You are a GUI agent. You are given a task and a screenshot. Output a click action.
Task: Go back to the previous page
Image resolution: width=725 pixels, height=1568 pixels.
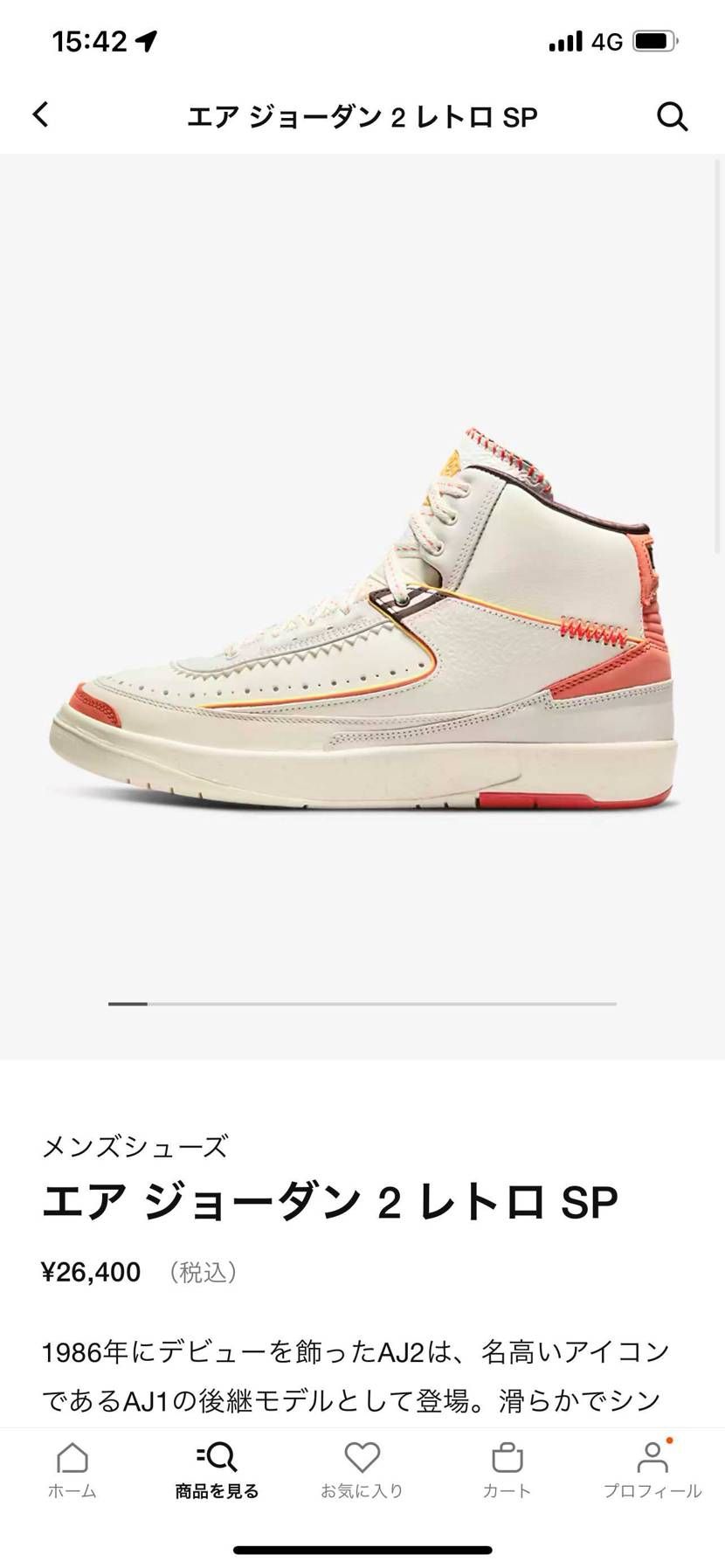[x=40, y=114]
